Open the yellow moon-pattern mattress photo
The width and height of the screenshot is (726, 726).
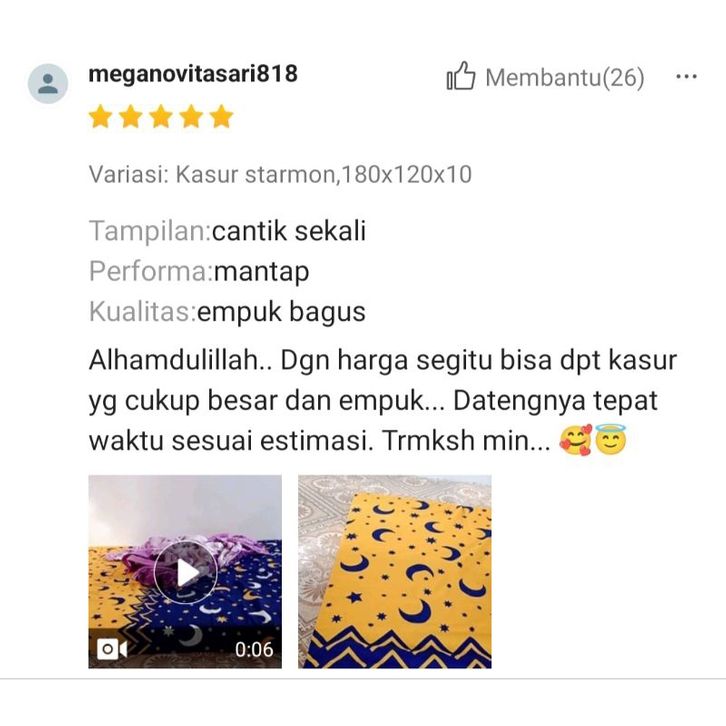(x=394, y=571)
